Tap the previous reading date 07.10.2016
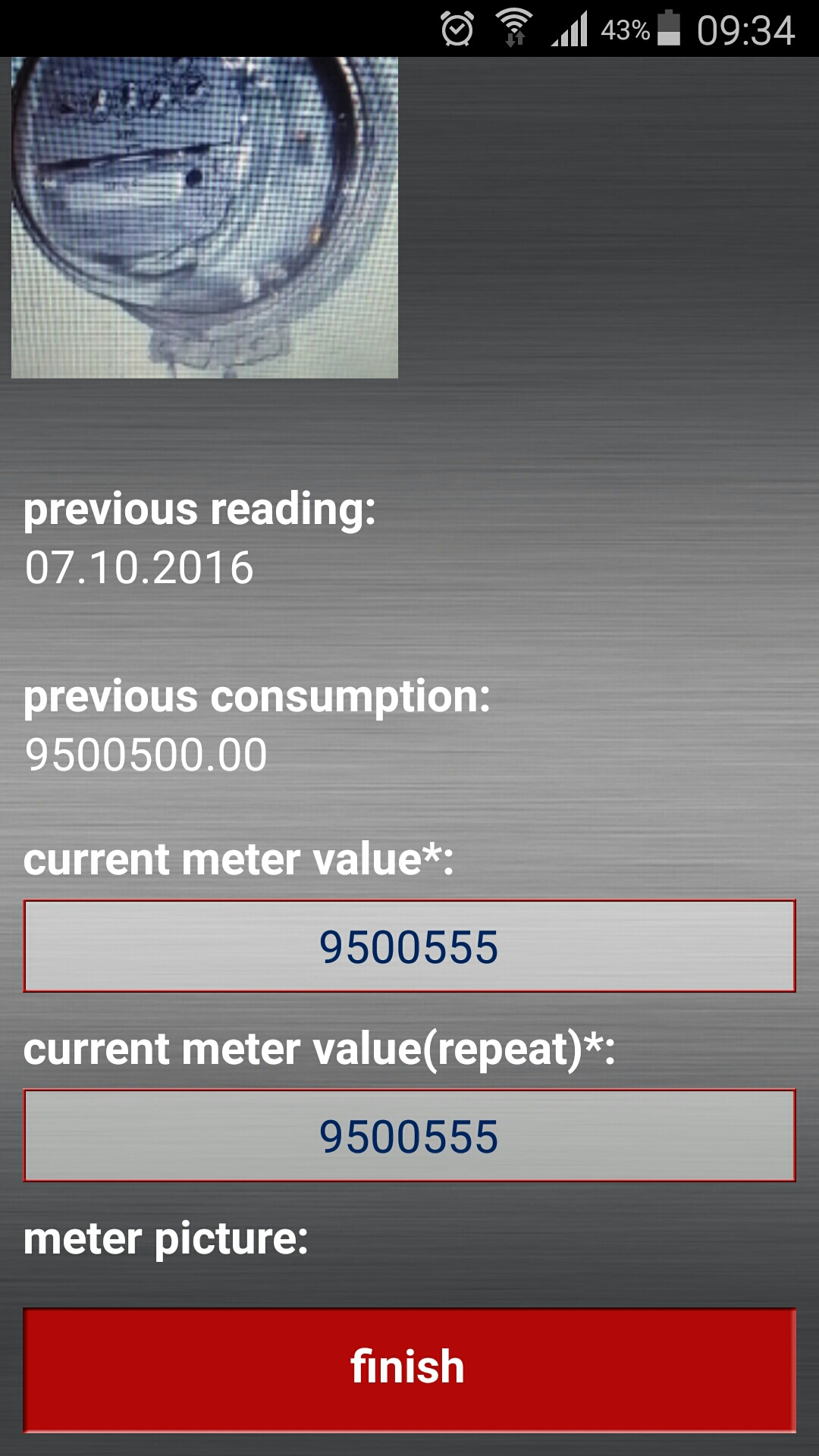 [x=139, y=564]
